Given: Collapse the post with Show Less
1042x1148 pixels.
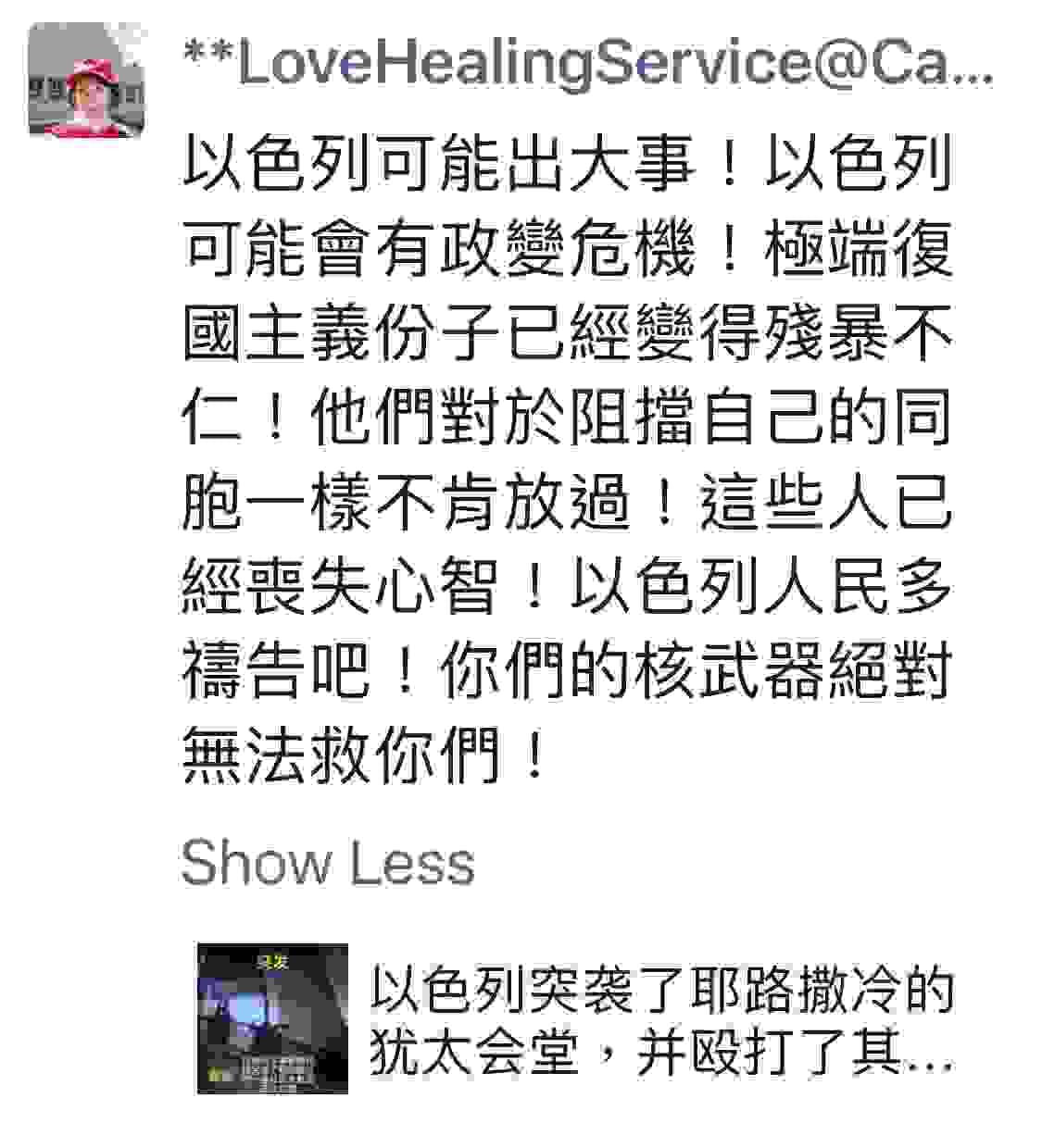Looking at the screenshot, I should (x=328, y=863).
